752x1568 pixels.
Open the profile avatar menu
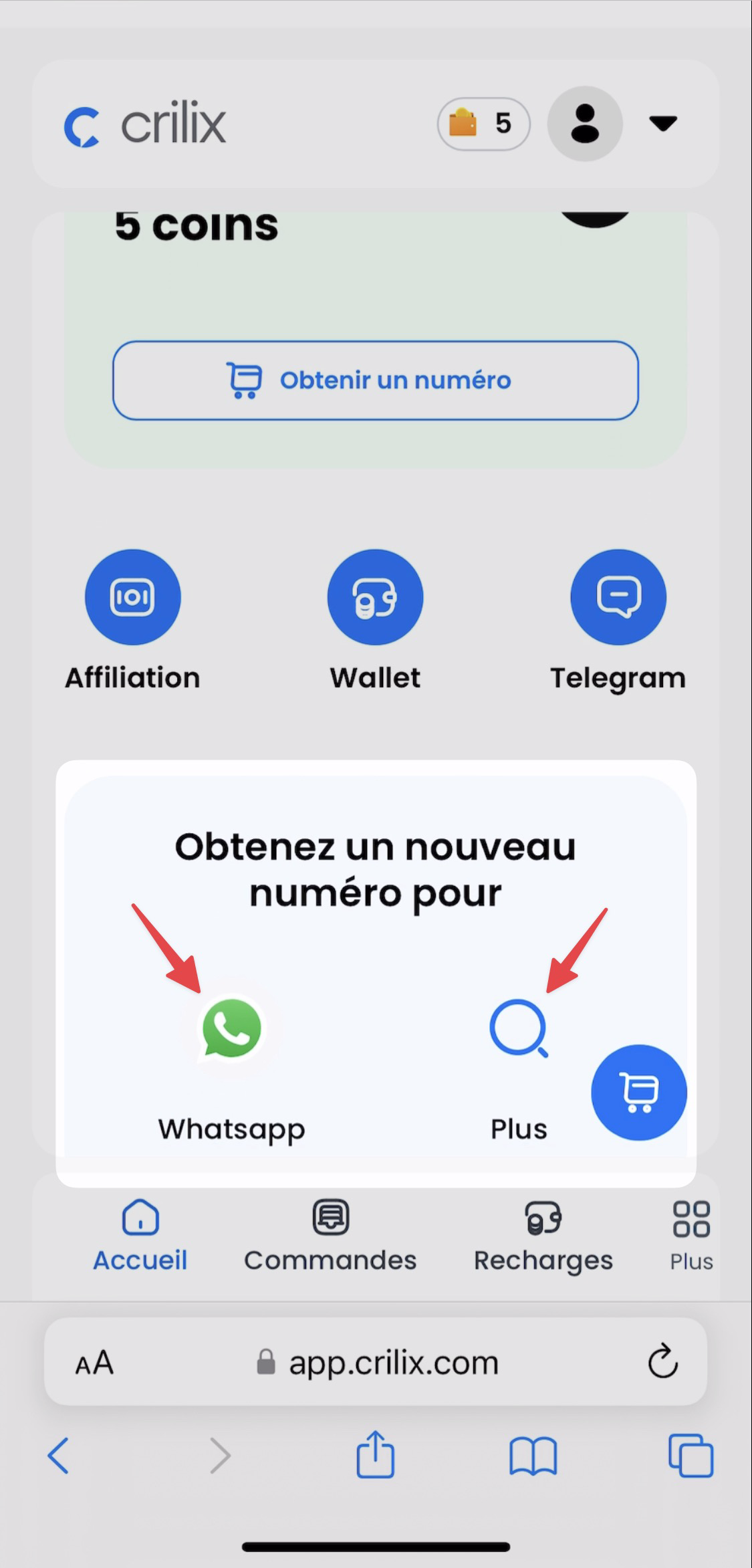585,124
